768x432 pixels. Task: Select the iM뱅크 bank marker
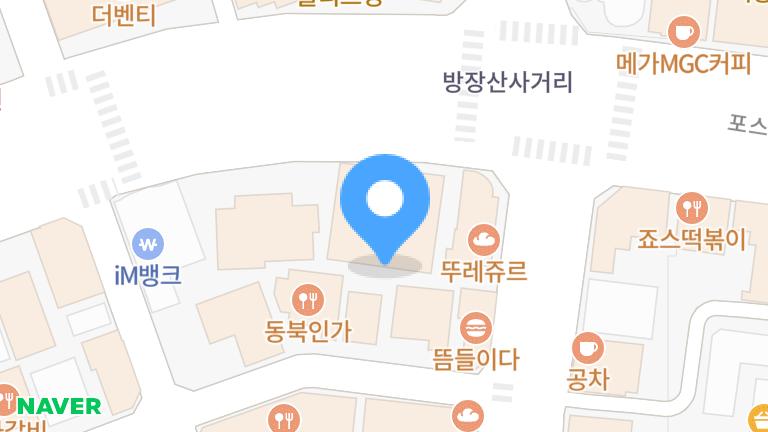click(149, 242)
